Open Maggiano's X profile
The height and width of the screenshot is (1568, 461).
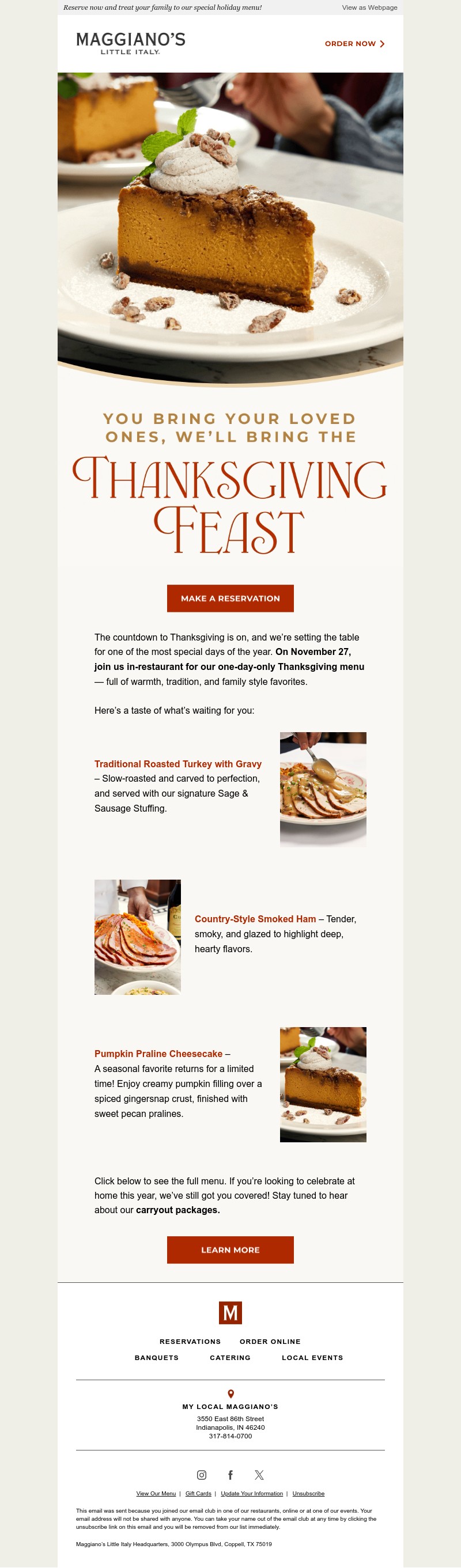tap(259, 1475)
